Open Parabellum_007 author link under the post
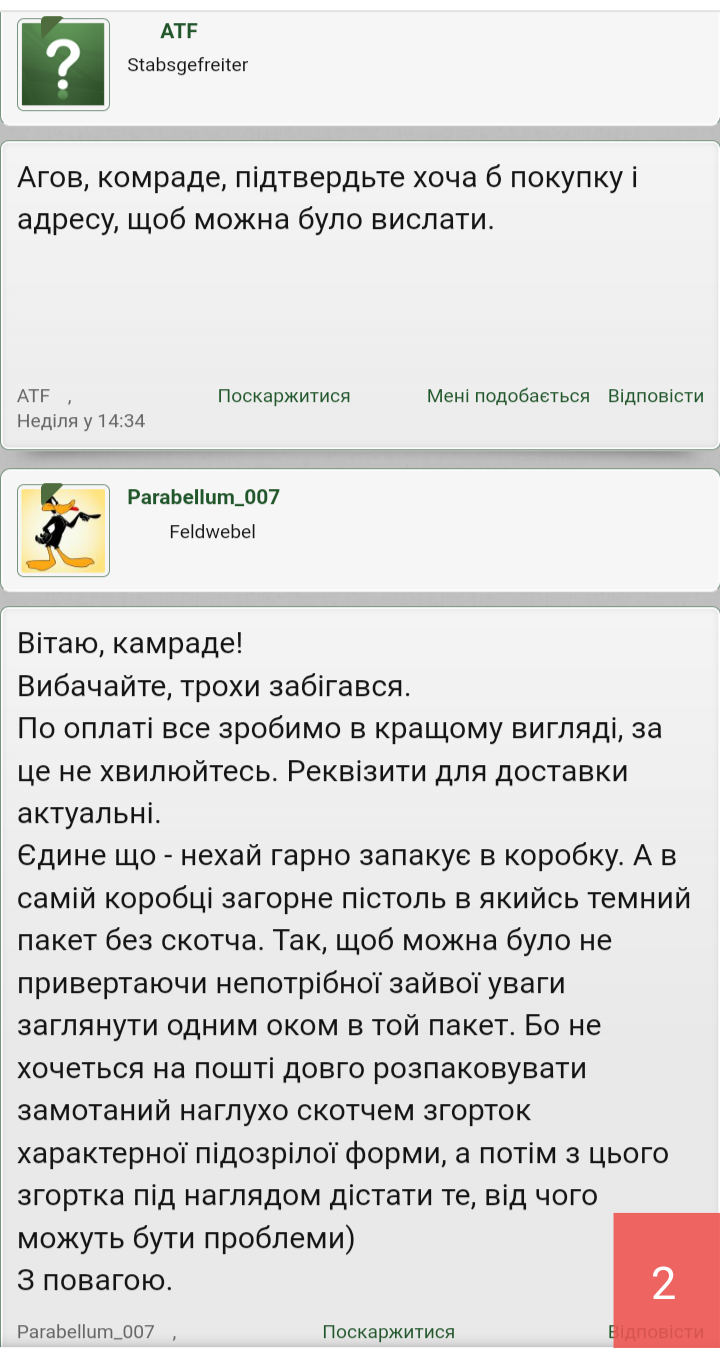 tap(86, 1332)
